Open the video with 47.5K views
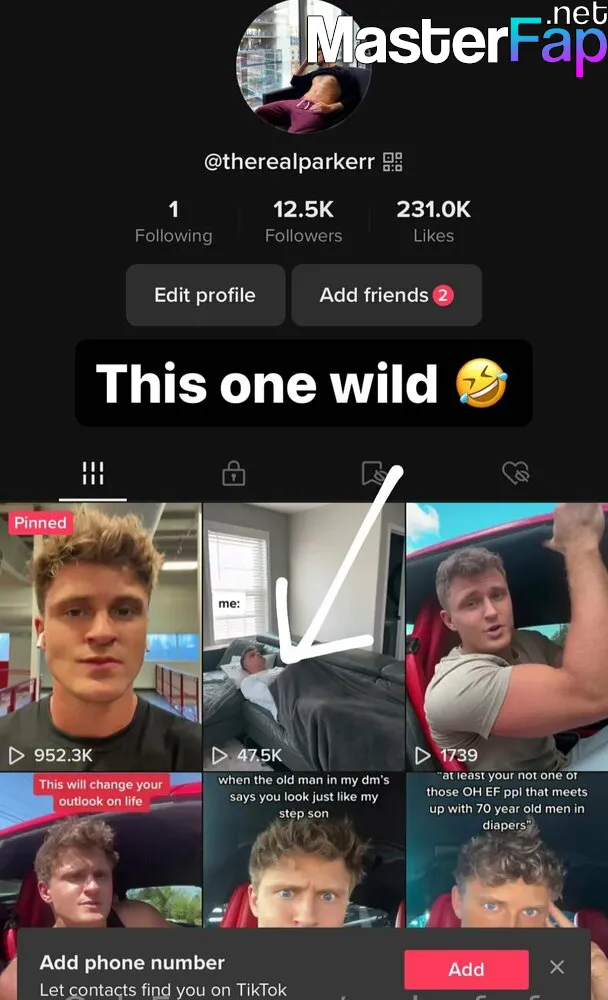 [x=304, y=636]
